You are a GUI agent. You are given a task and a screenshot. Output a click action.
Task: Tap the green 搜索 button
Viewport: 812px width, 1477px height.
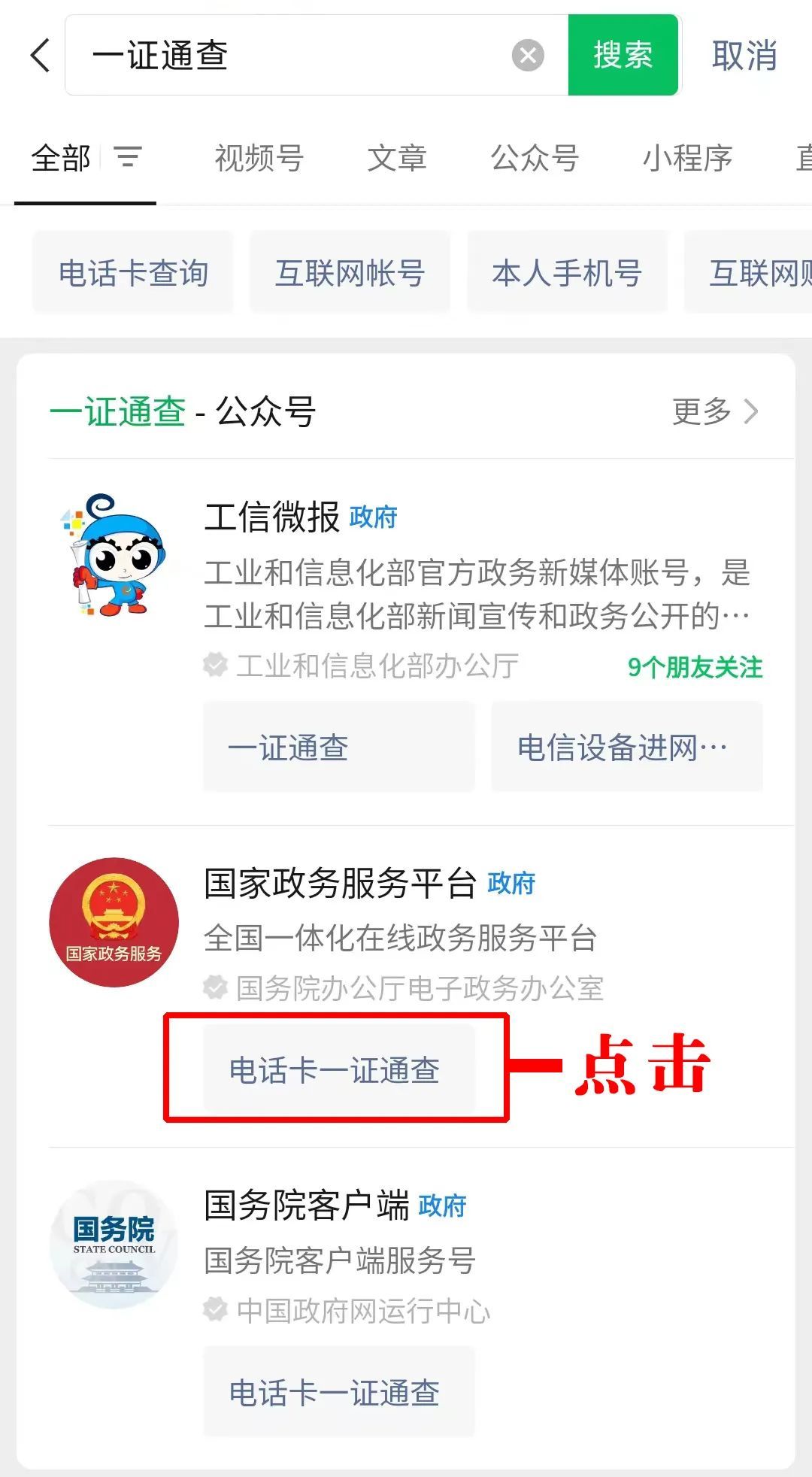pos(623,56)
